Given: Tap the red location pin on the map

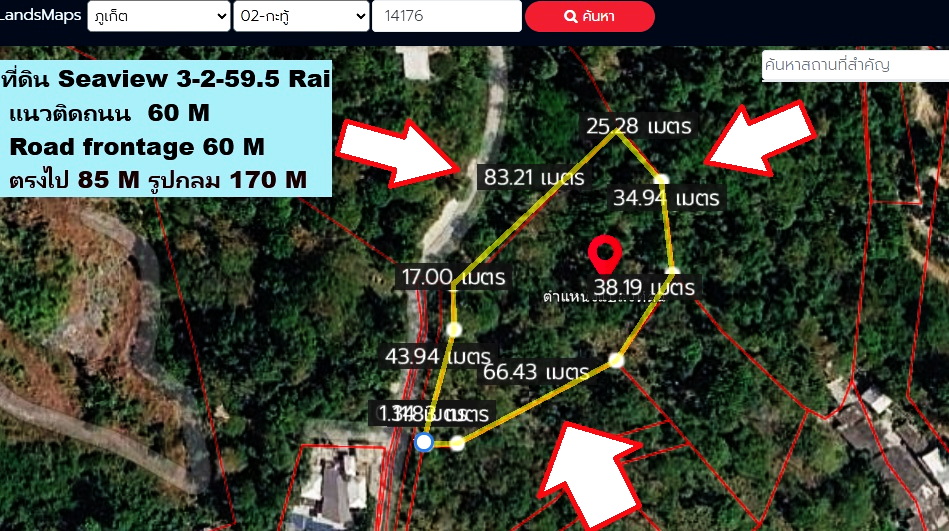Looking at the screenshot, I should click(x=605, y=256).
